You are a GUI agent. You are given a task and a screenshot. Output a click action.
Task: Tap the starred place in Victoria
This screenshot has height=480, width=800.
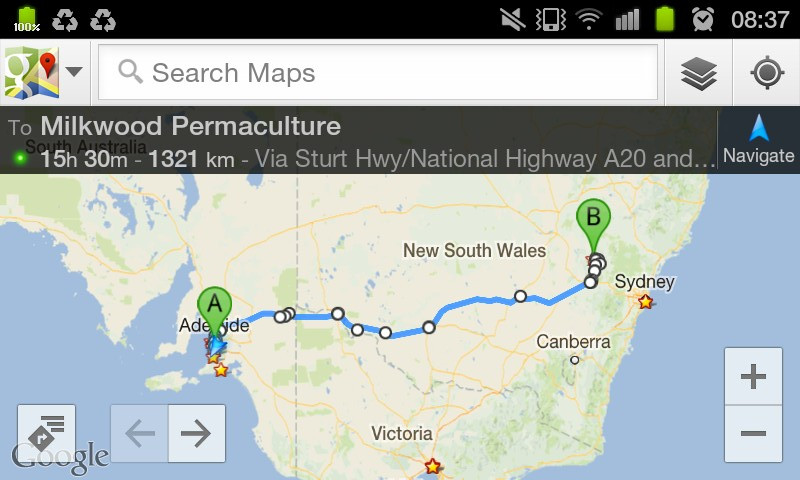(432, 466)
